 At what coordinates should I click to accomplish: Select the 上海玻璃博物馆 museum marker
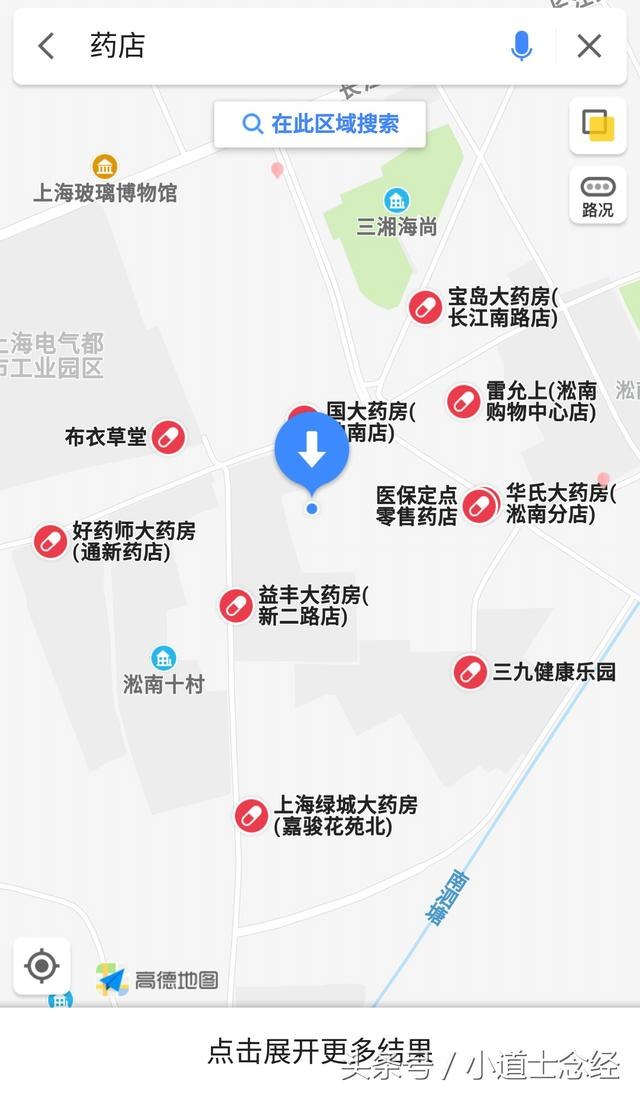[x=105, y=167]
